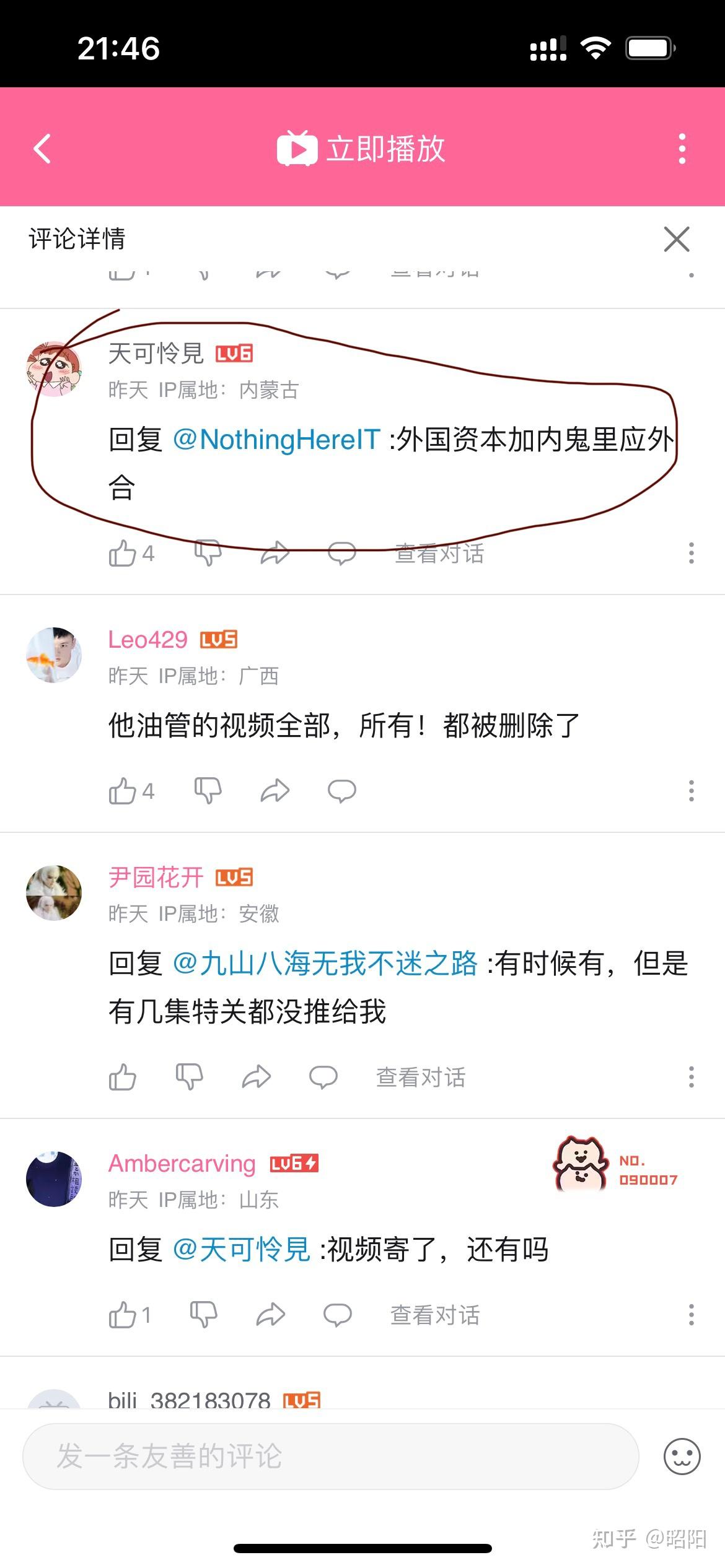
Task: Focus the 发一条友善的评论 input field
Action: (330, 1456)
